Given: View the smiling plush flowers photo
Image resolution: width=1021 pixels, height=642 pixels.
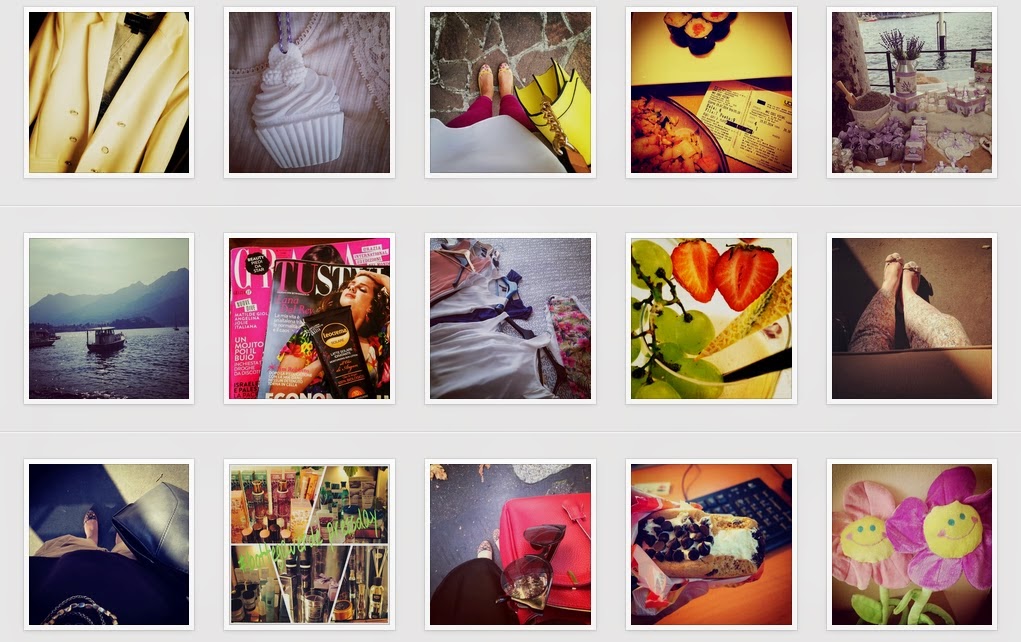Looking at the screenshot, I should point(912,545).
